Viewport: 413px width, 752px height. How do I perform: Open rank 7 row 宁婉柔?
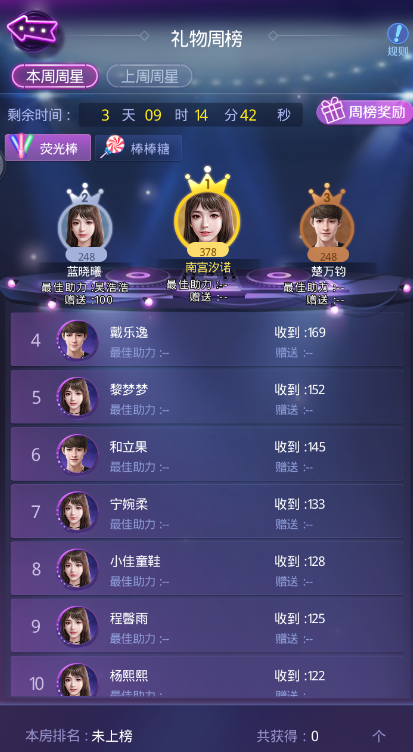tap(207, 511)
